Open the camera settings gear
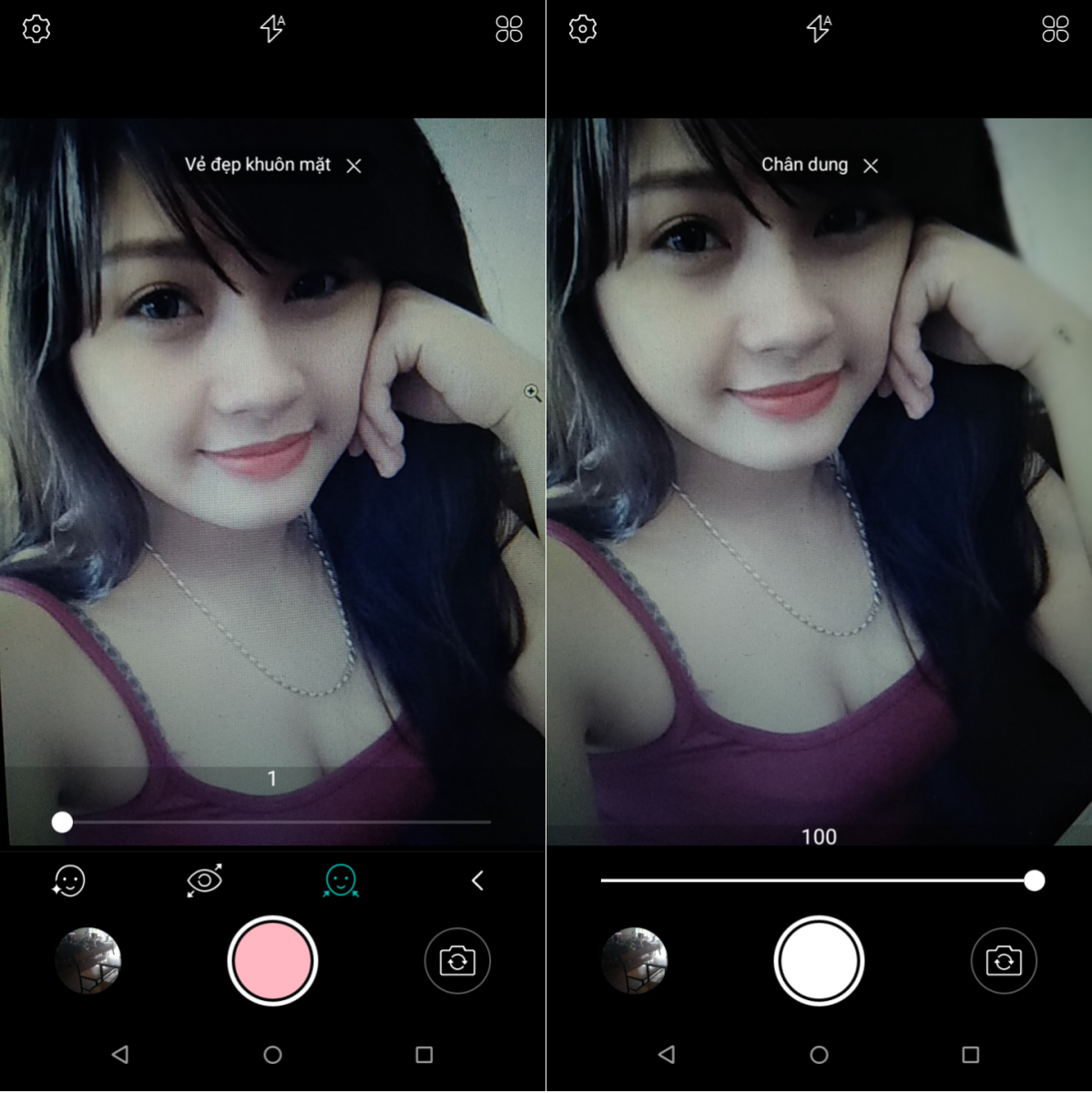This screenshot has height=1093, width=1092. tap(35, 28)
